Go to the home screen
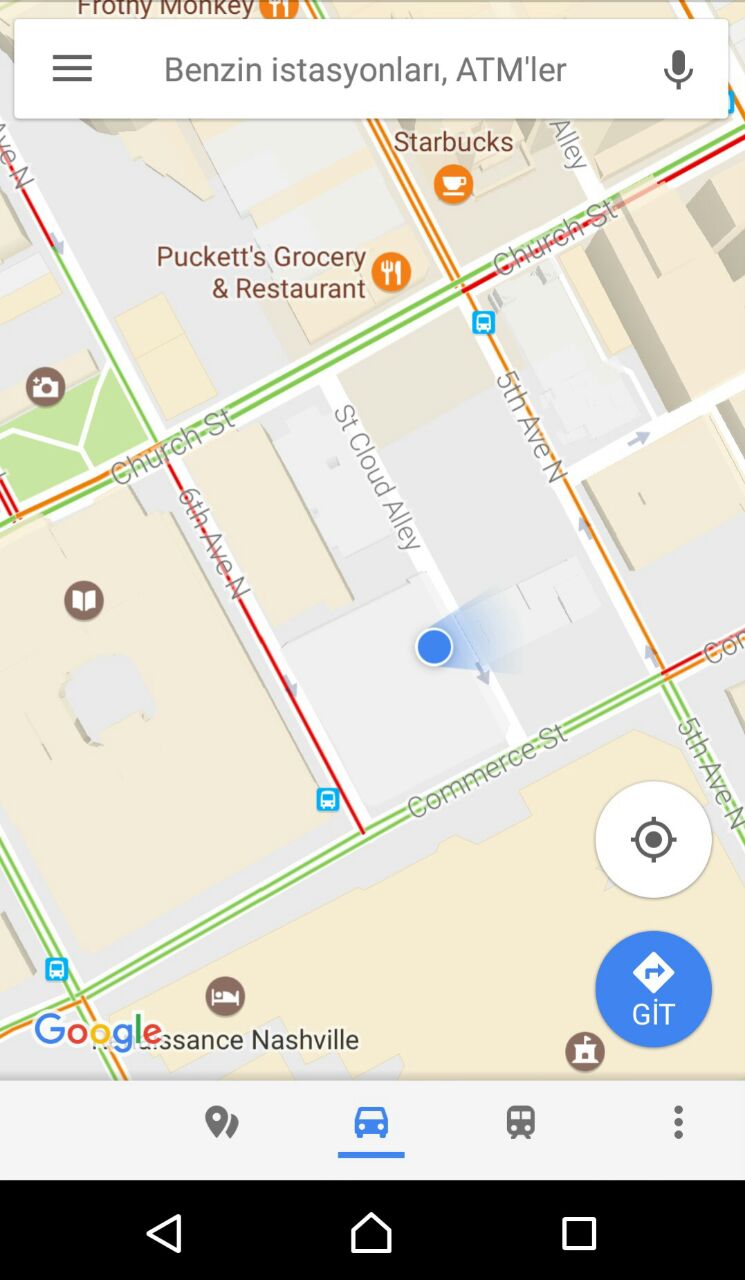 pyautogui.click(x=371, y=1233)
